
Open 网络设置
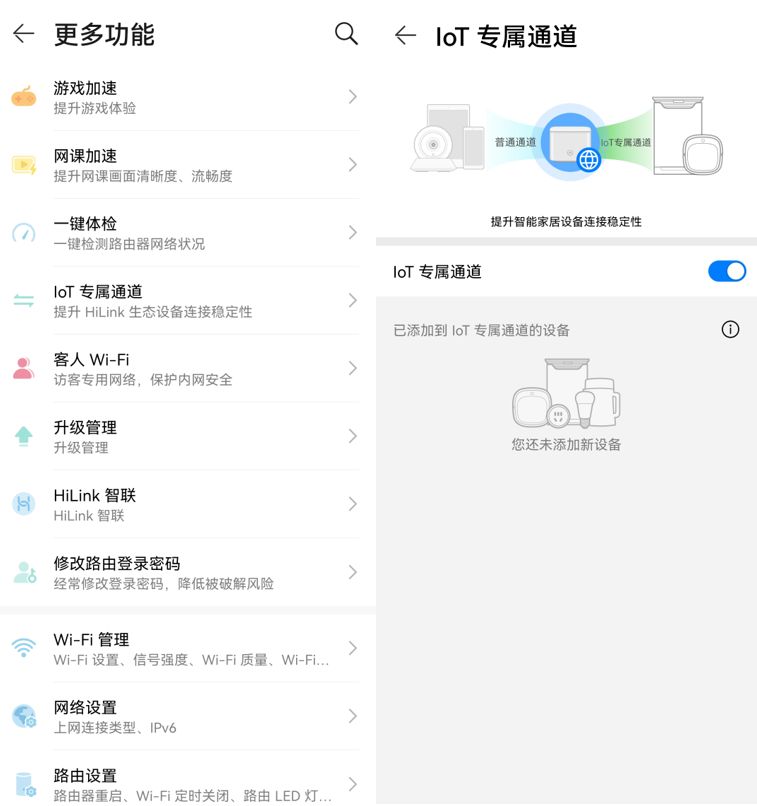click(x=187, y=717)
